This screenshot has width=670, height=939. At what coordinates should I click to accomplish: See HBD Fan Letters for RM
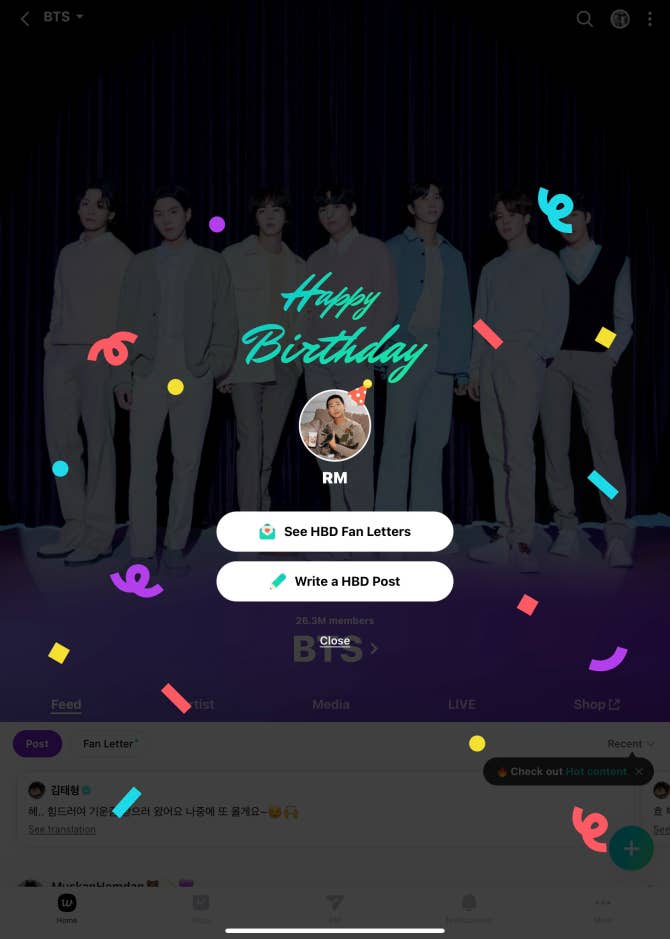pos(335,532)
